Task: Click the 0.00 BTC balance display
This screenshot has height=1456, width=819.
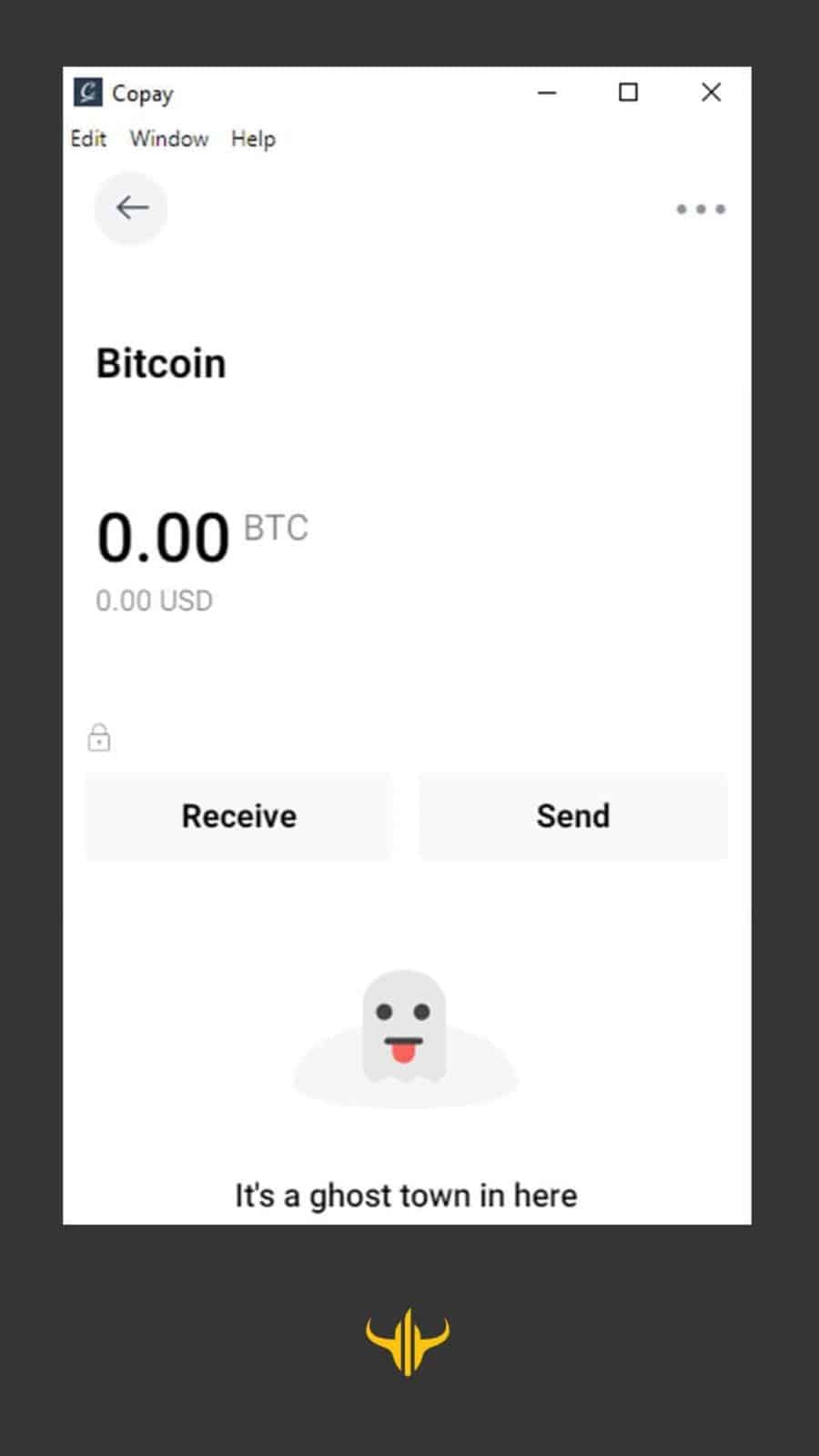Action: 162,536
